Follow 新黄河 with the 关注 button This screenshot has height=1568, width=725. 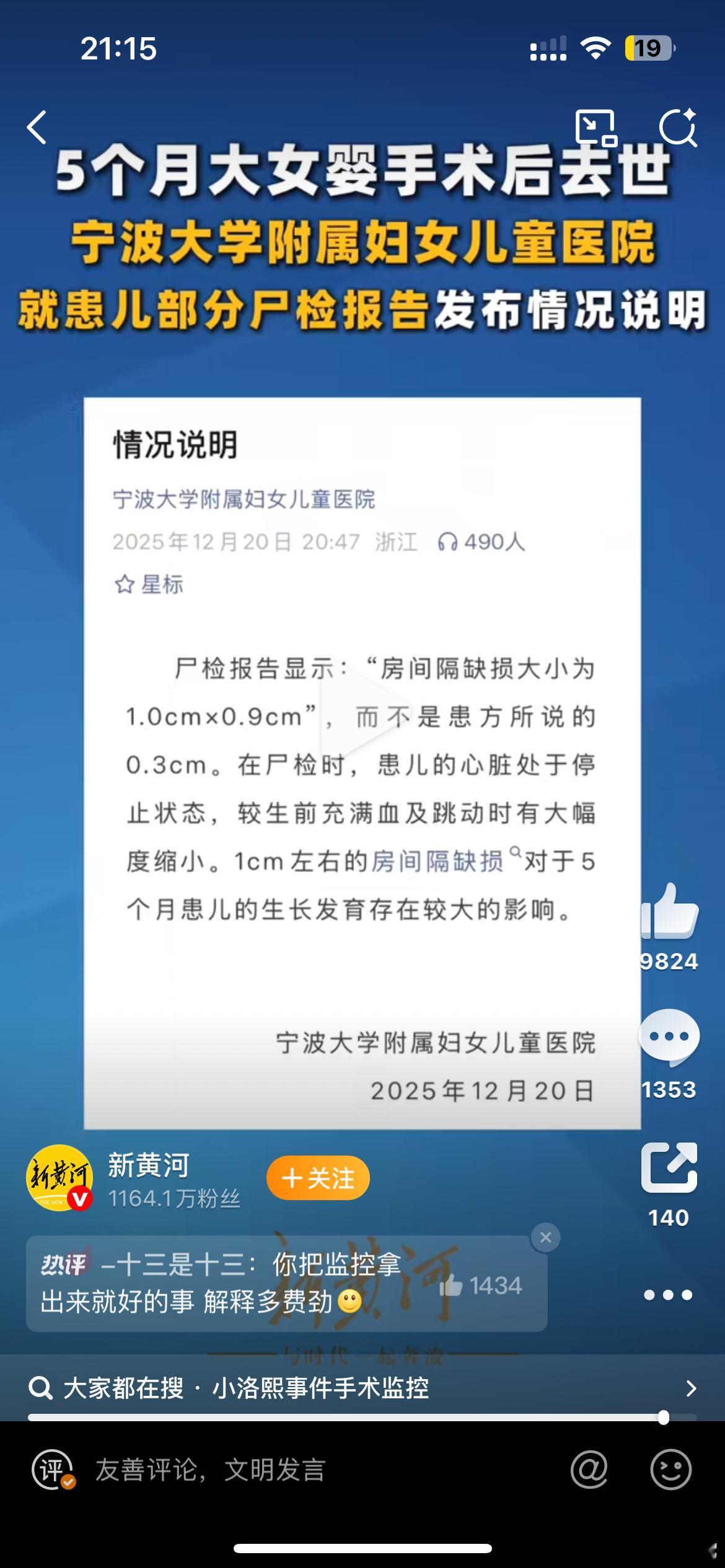tap(318, 1178)
